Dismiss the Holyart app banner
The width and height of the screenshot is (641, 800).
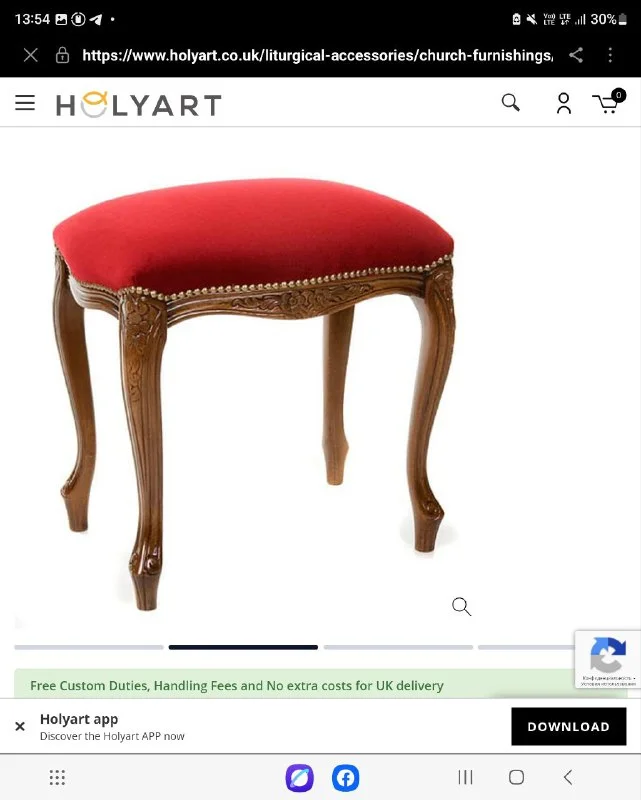[19, 727]
